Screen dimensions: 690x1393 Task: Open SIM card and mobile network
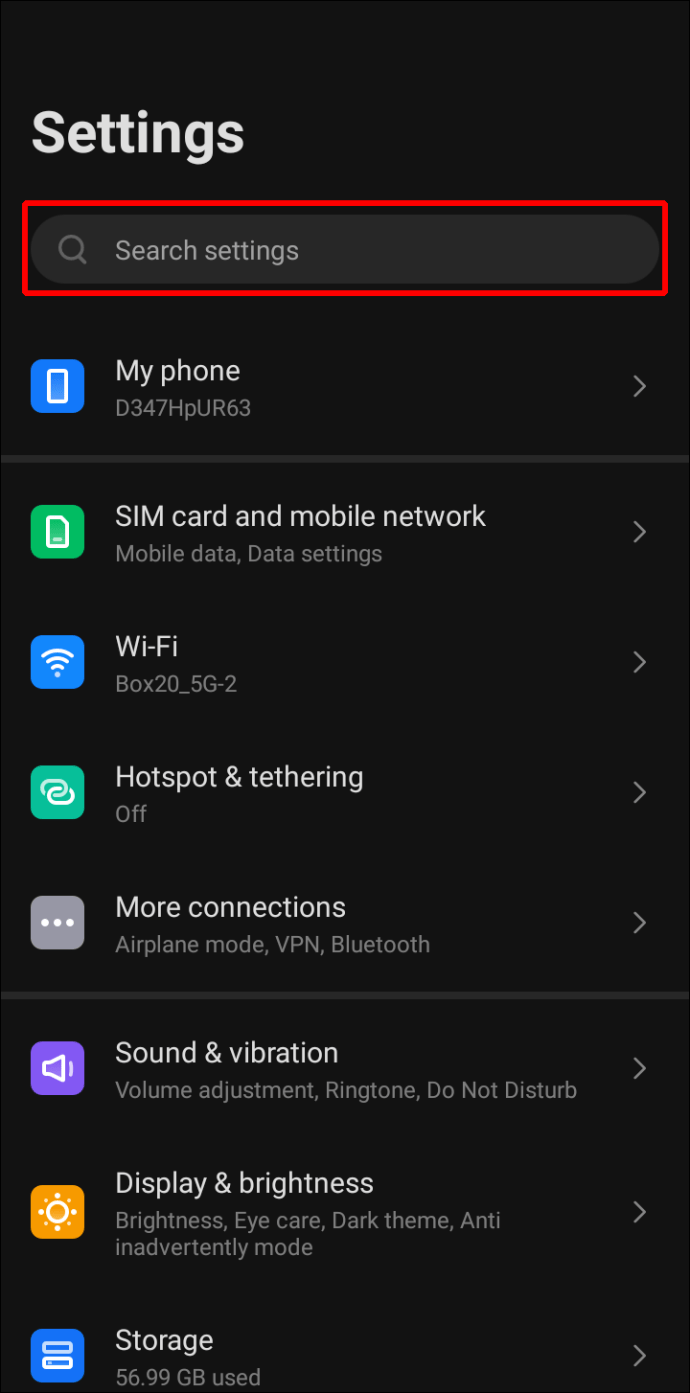(344, 533)
